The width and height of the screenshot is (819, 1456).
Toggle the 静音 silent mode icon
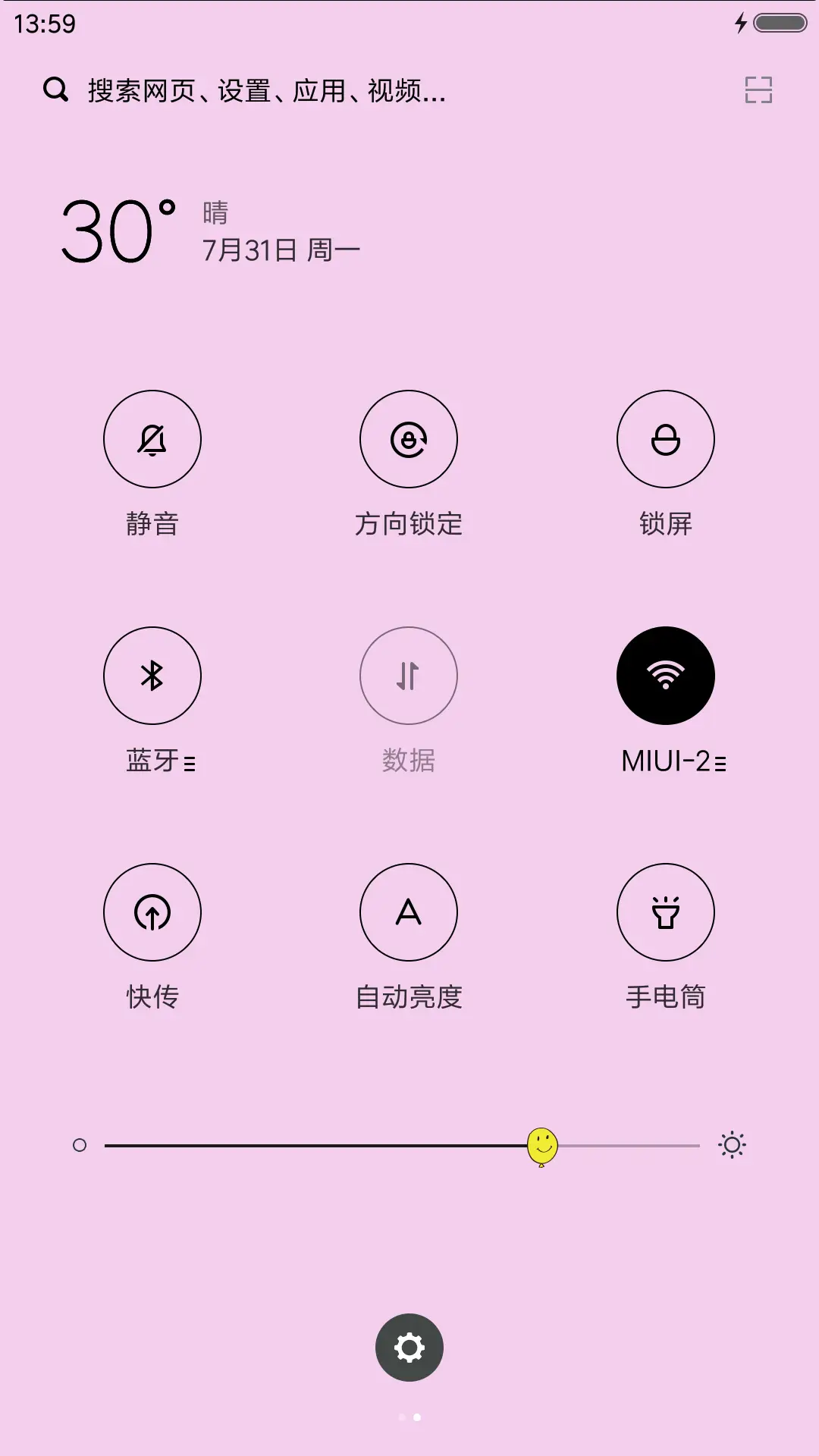point(152,438)
